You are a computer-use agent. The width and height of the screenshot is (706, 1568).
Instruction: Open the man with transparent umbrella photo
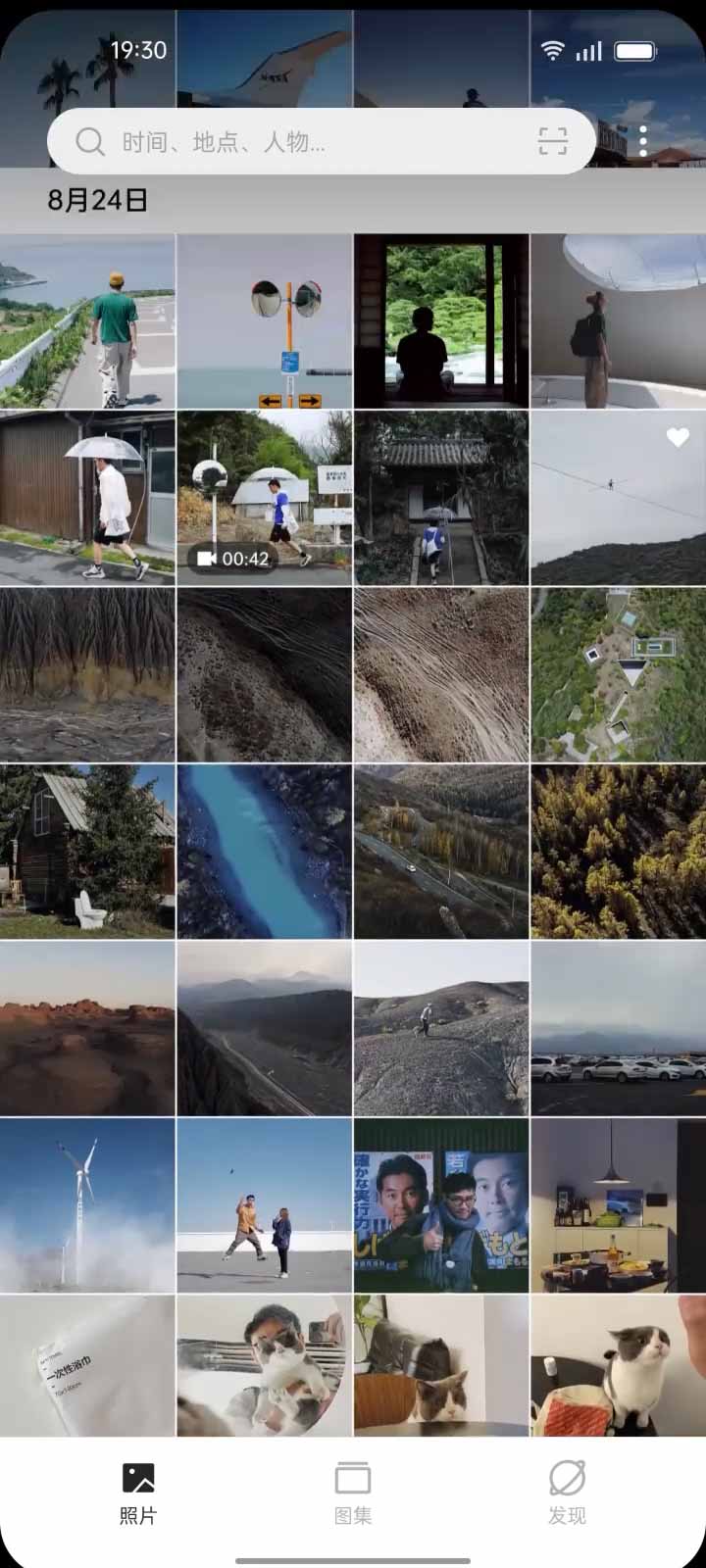pos(87,498)
